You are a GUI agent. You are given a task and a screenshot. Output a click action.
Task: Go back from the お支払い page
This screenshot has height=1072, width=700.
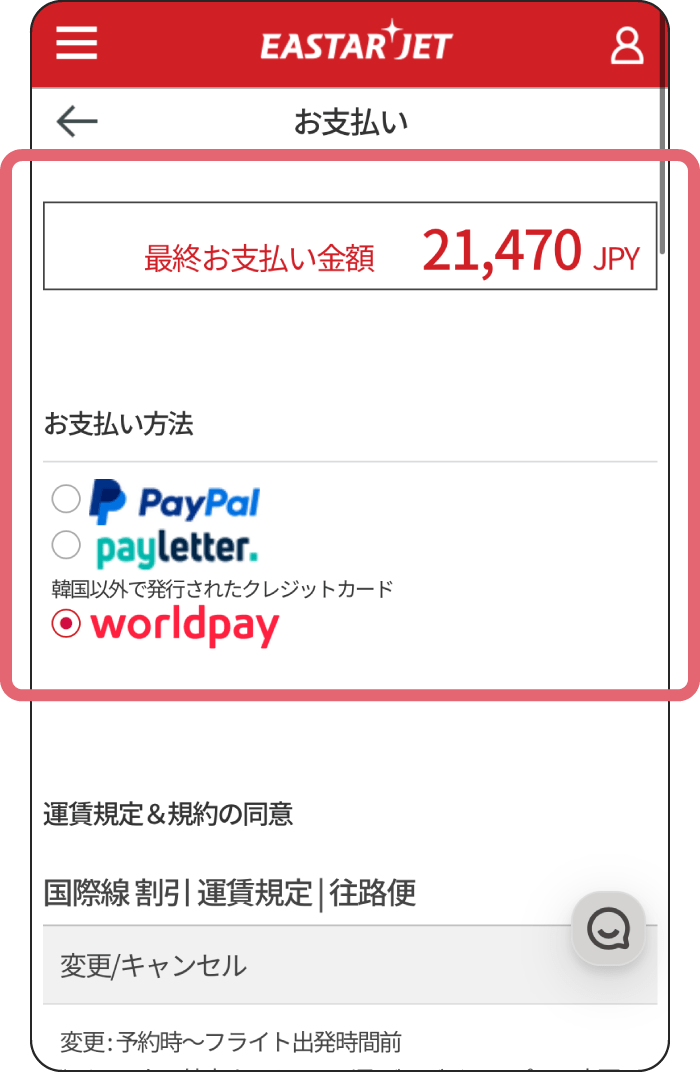click(x=77, y=122)
